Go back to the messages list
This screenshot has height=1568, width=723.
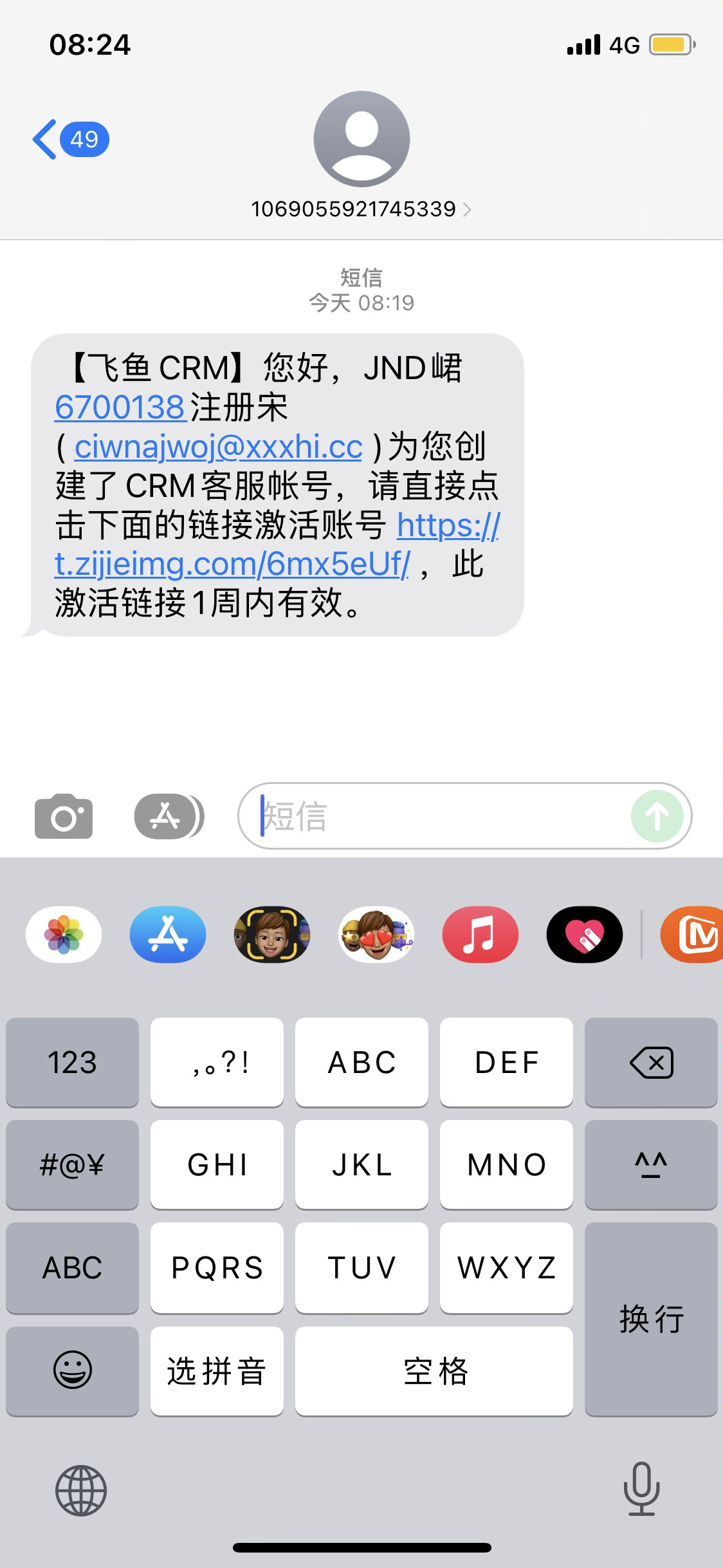tap(69, 139)
